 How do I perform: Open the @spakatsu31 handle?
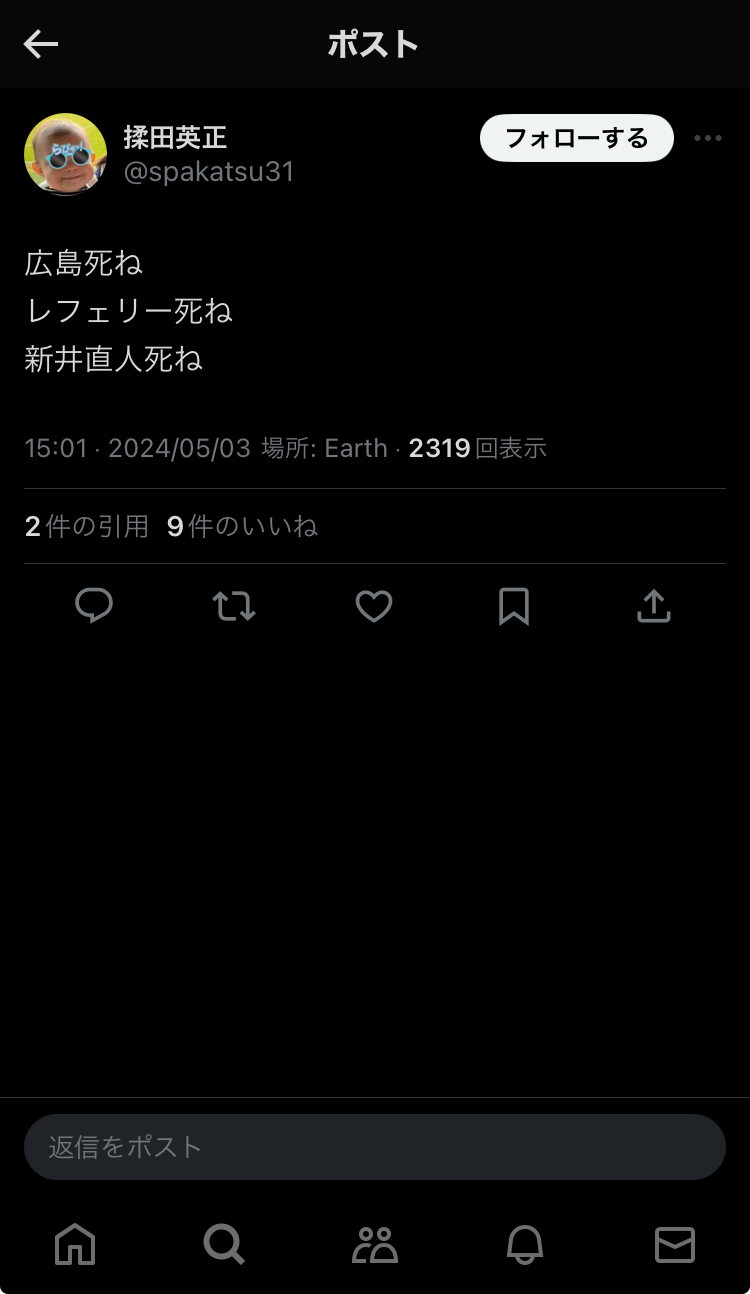pyautogui.click(x=208, y=172)
